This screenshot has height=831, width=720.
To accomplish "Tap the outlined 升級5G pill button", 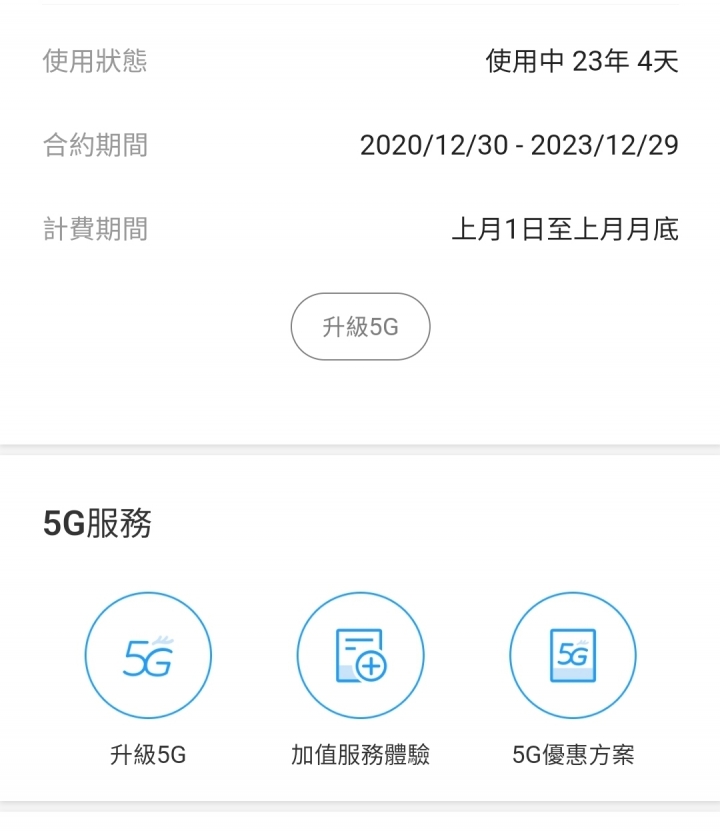I will click(x=360, y=326).
